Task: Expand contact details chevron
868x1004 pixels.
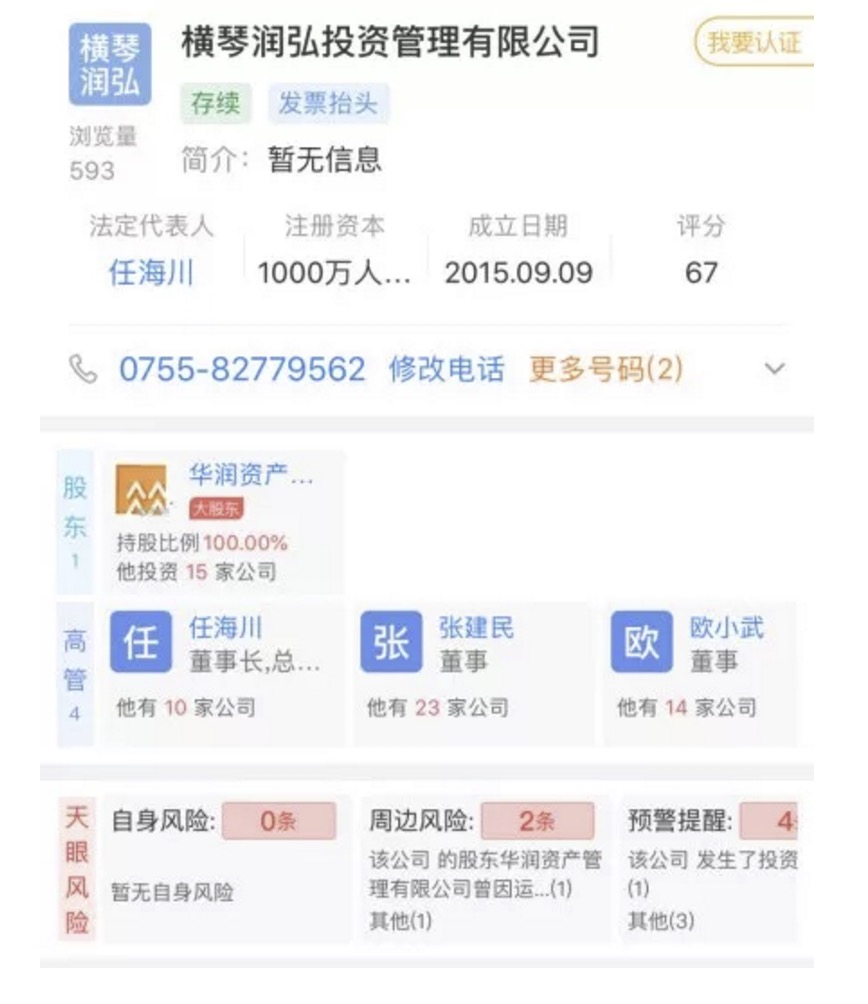Action: click(x=774, y=369)
